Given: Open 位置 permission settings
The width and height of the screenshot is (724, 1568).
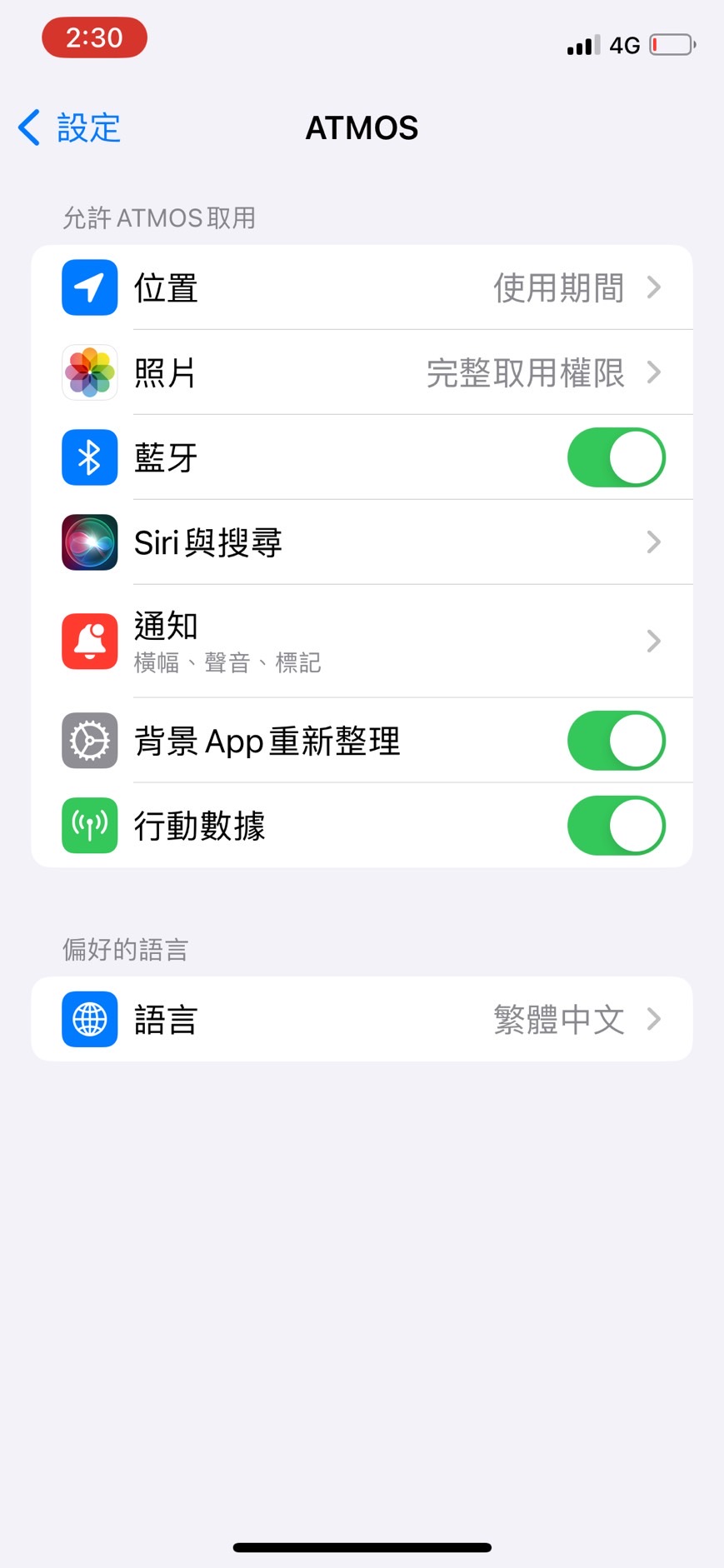Looking at the screenshot, I should point(362,288).
